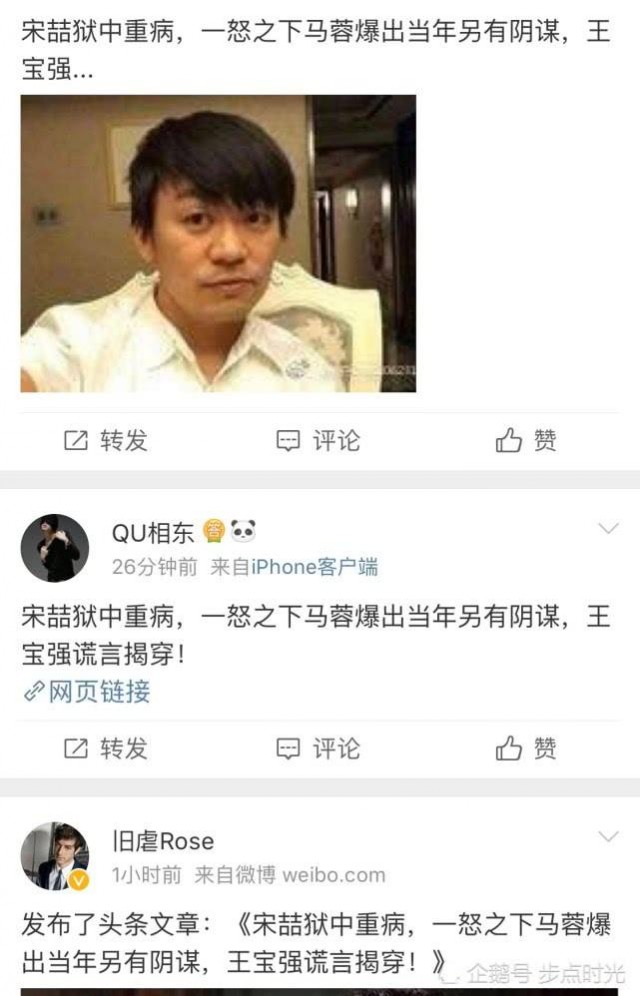
Task: Open the username QU相东
Action: [153, 533]
